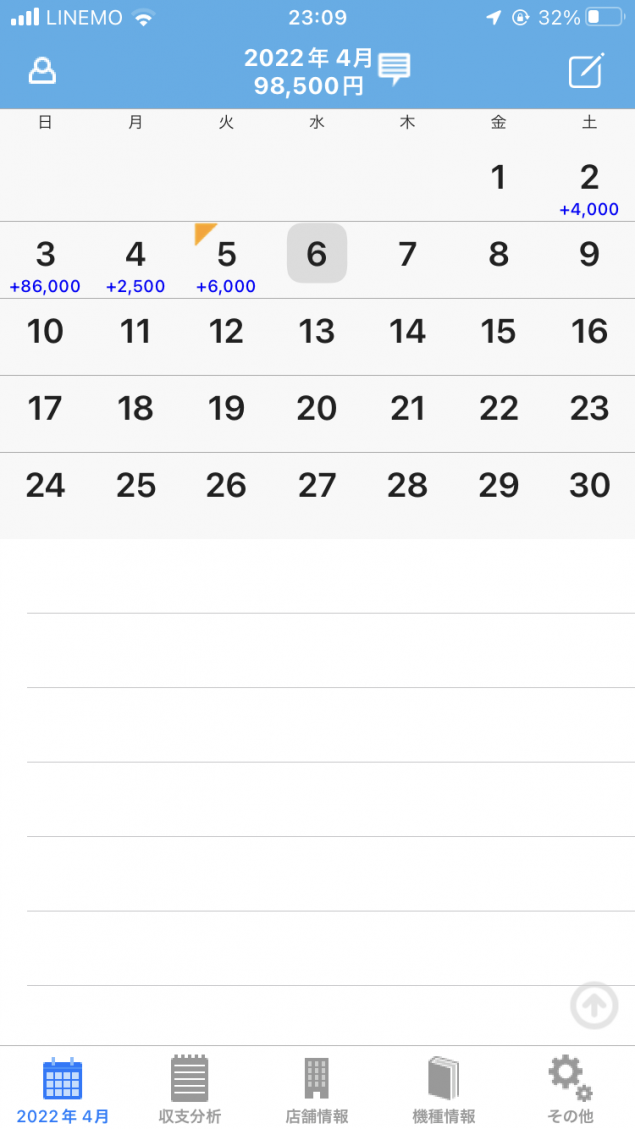Viewport: 635px width, 1129px height.
Task: Switch to the 収支分析 tab
Action: (x=190, y=1089)
